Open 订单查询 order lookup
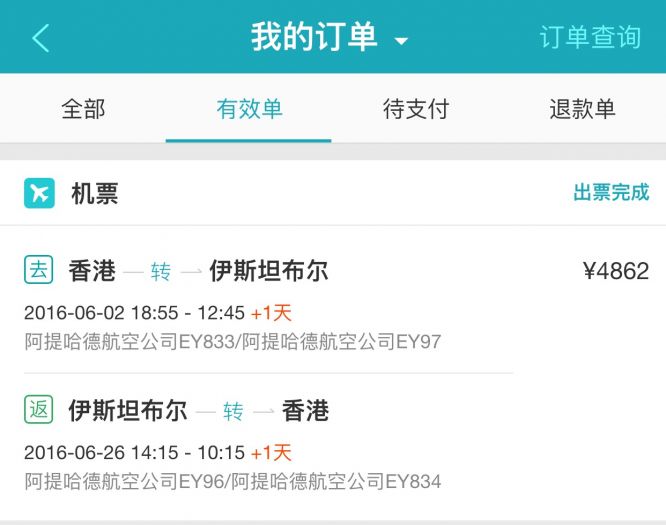 pos(589,38)
